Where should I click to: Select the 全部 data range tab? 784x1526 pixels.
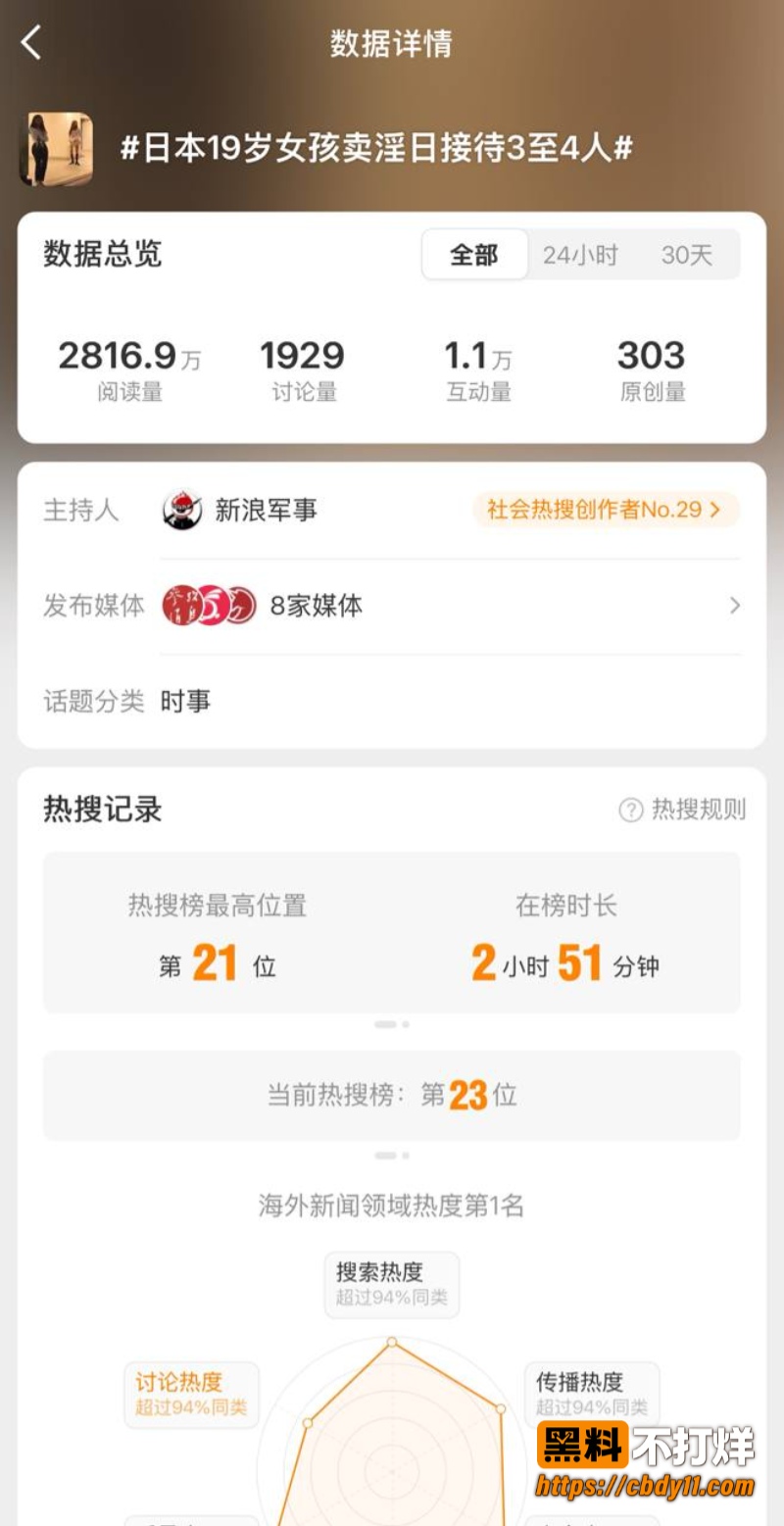tap(474, 256)
